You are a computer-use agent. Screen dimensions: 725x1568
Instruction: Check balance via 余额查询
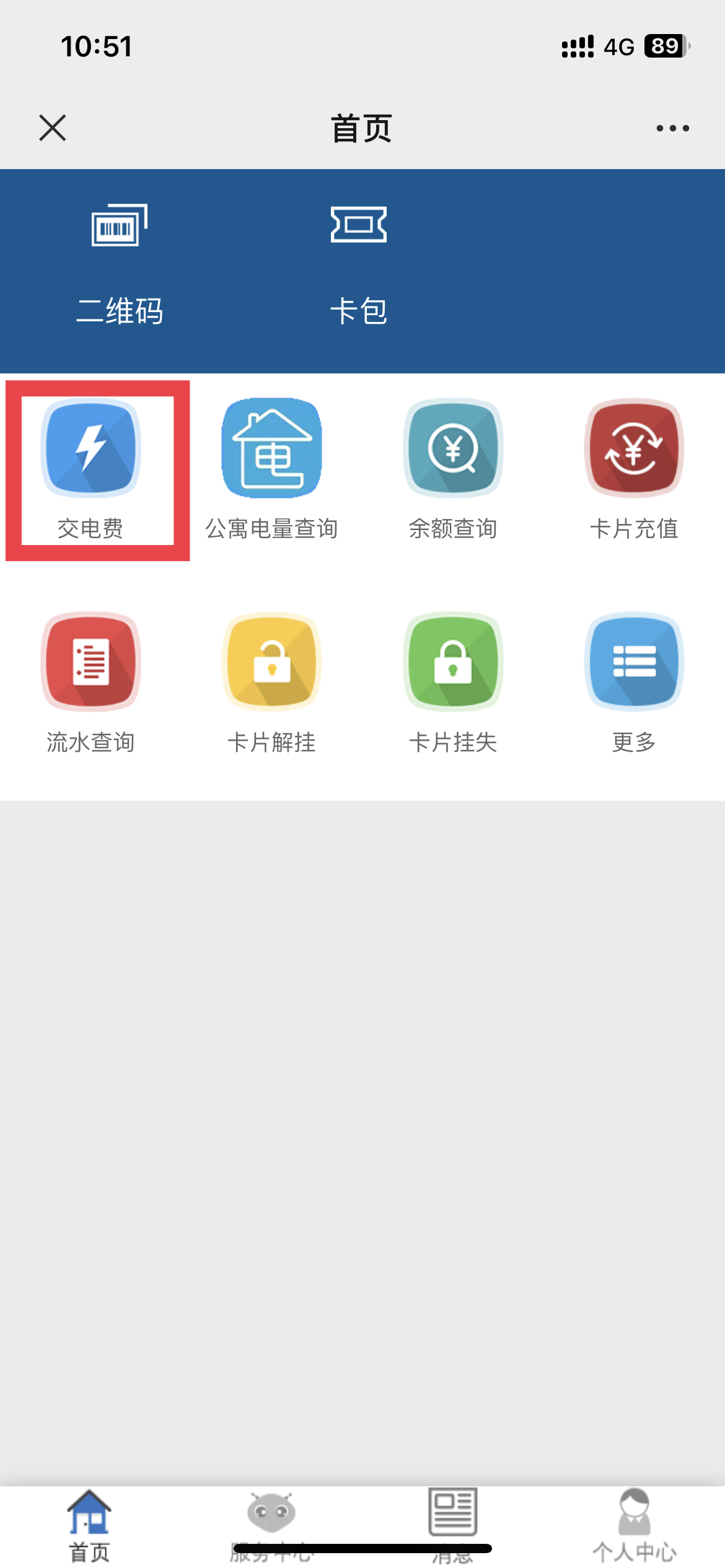click(x=453, y=470)
